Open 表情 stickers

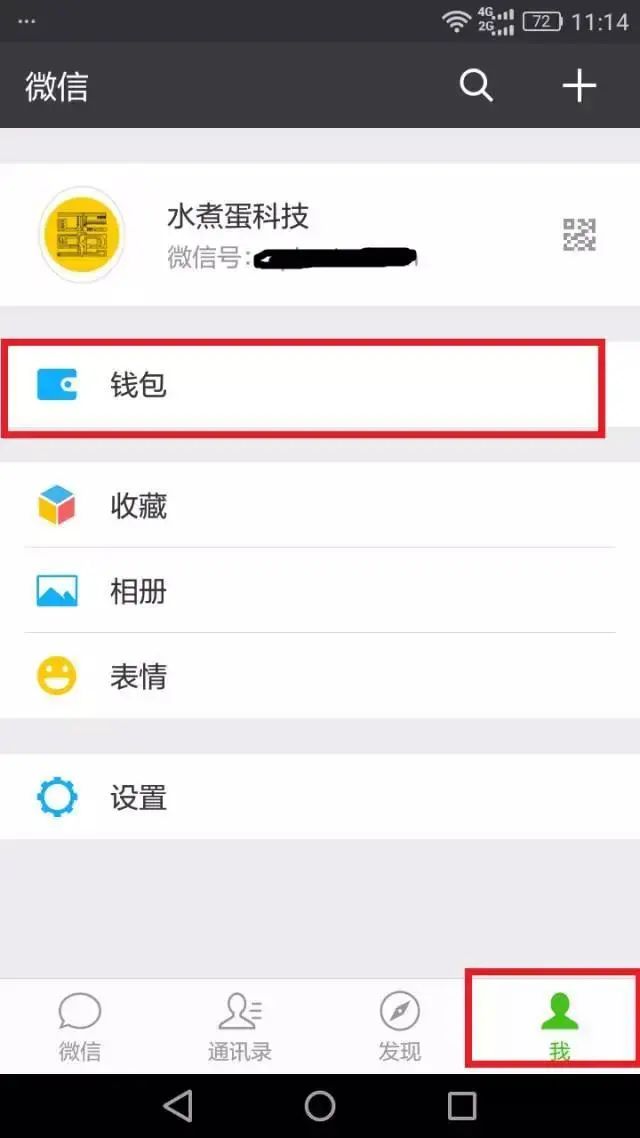point(320,676)
